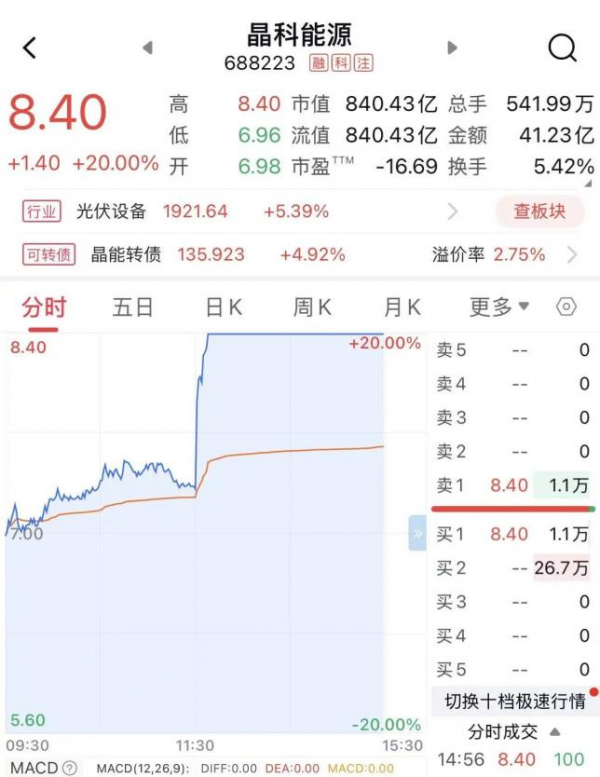Open the MACD indicator help icon
The width and height of the screenshot is (600, 777).
(69, 768)
